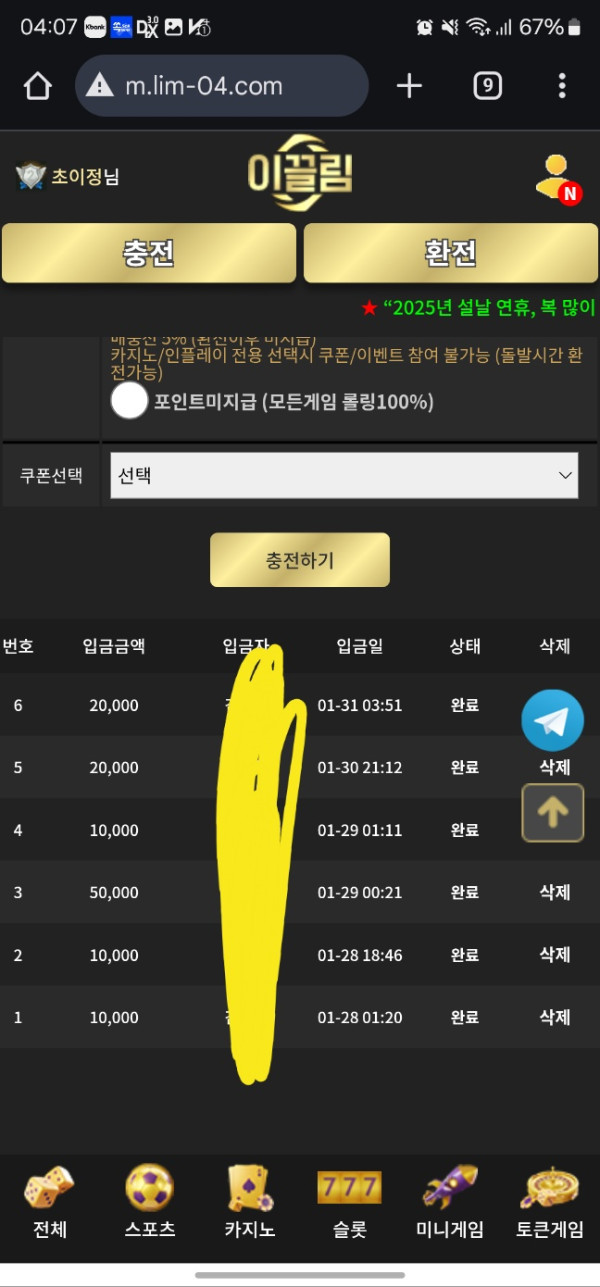Viewport: 600px width, 1287px height.
Task: Tap the 충전 button
Action: click(x=149, y=253)
